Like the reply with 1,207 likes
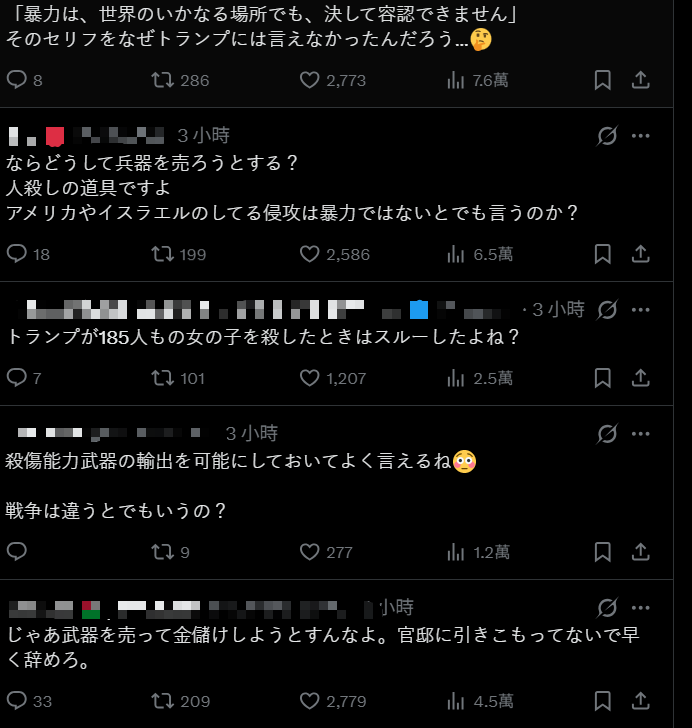The height and width of the screenshot is (728, 692). click(x=309, y=378)
